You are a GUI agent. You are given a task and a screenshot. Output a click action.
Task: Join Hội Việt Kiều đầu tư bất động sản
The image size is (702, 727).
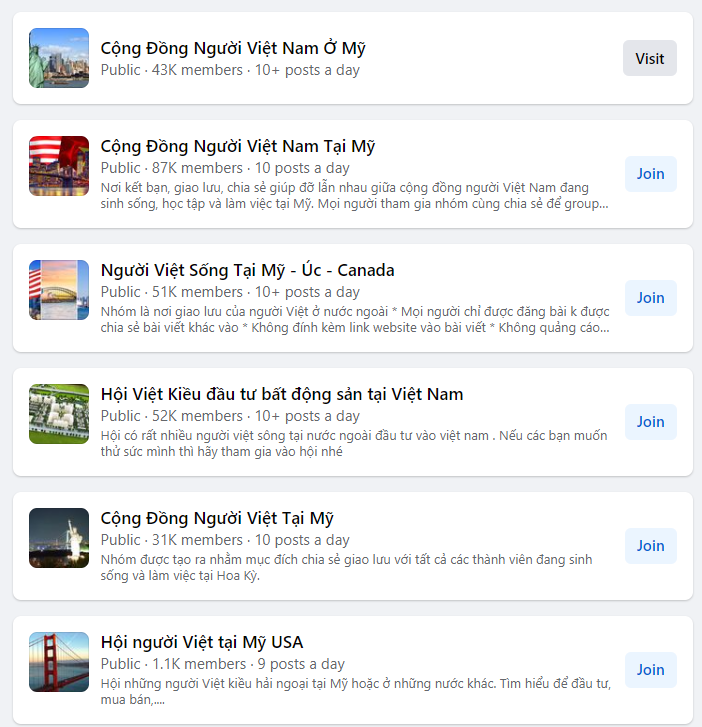point(650,422)
